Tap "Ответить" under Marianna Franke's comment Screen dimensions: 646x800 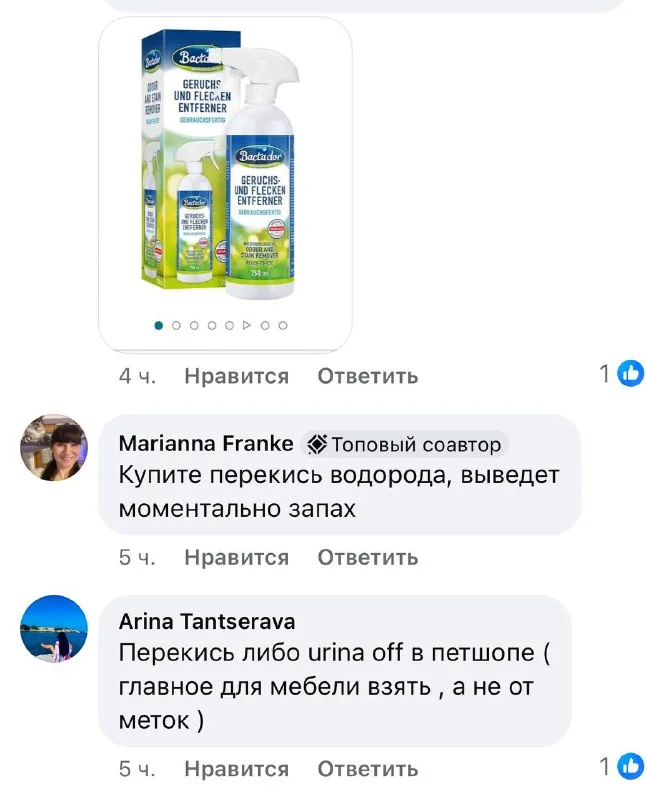[367, 557]
